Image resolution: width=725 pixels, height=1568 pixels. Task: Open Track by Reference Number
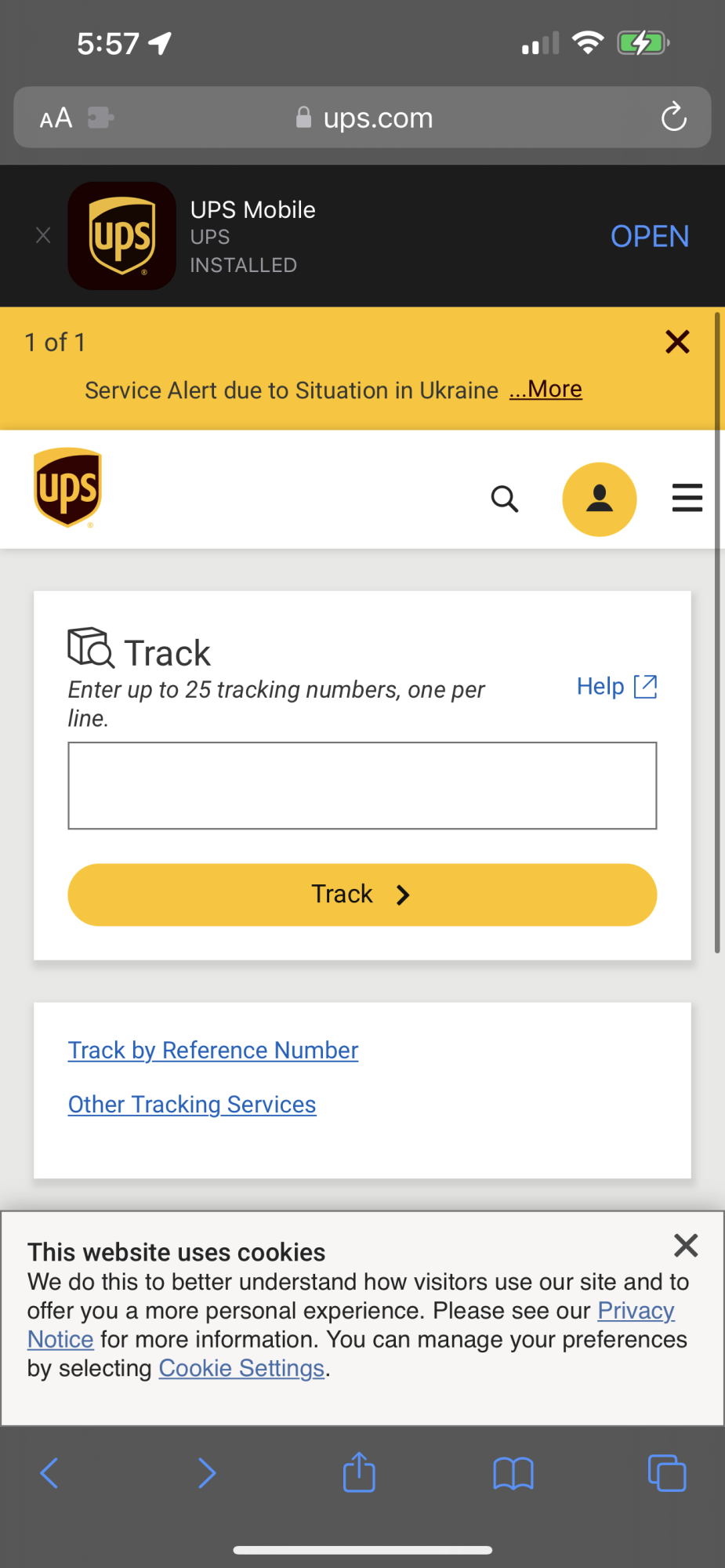coord(213,1050)
